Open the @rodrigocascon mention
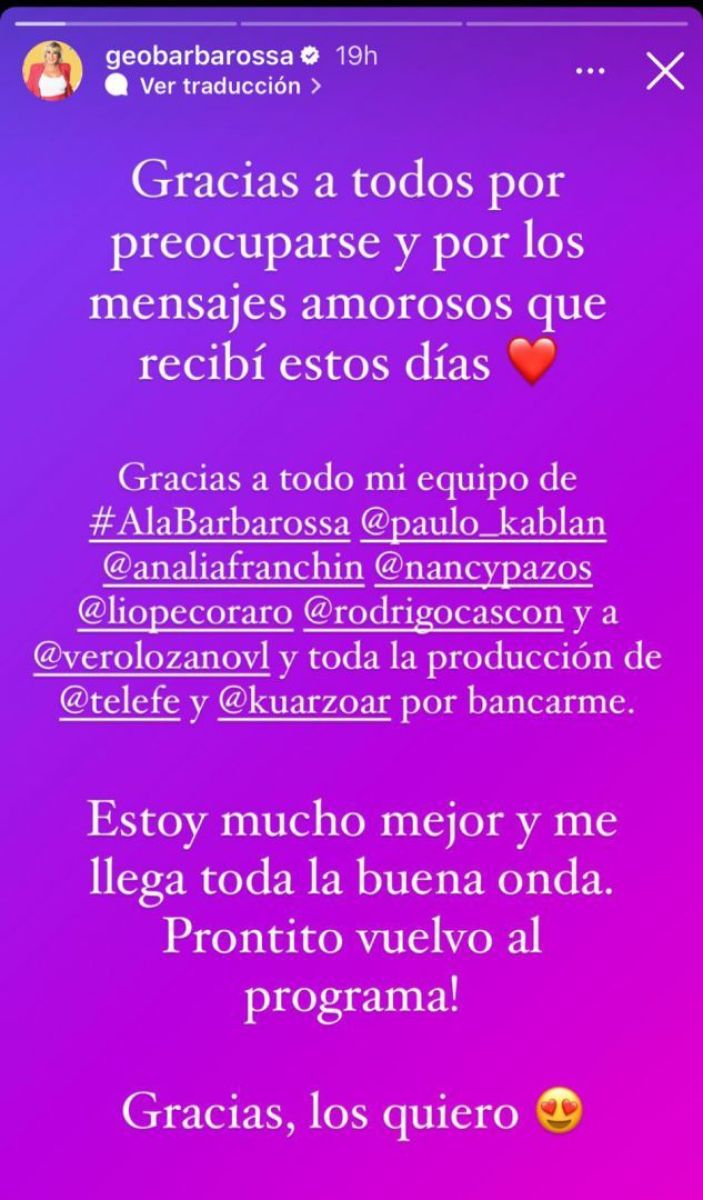This screenshot has height=1200, width=703. pos(432,612)
